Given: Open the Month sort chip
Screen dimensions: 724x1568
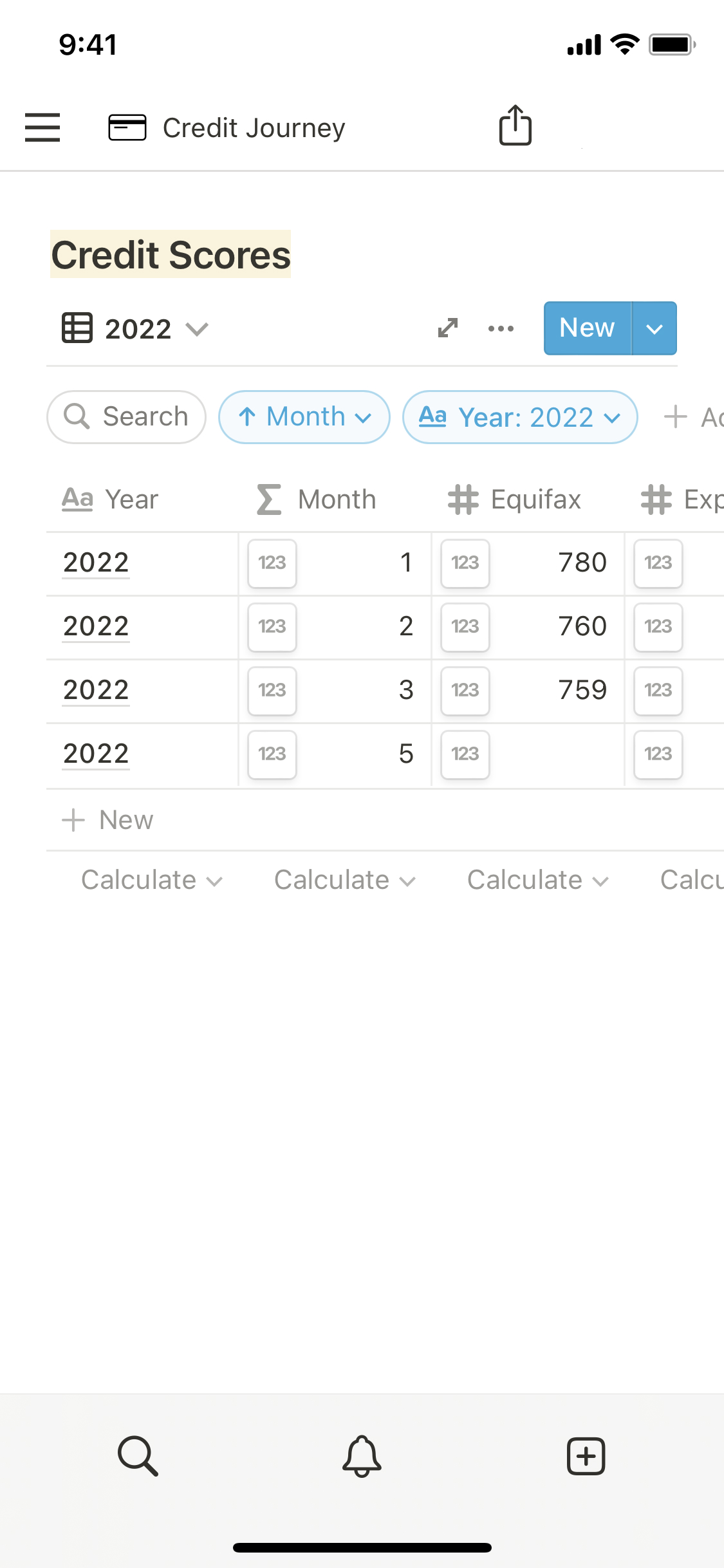Looking at the screenshot, I should (304, 417).
